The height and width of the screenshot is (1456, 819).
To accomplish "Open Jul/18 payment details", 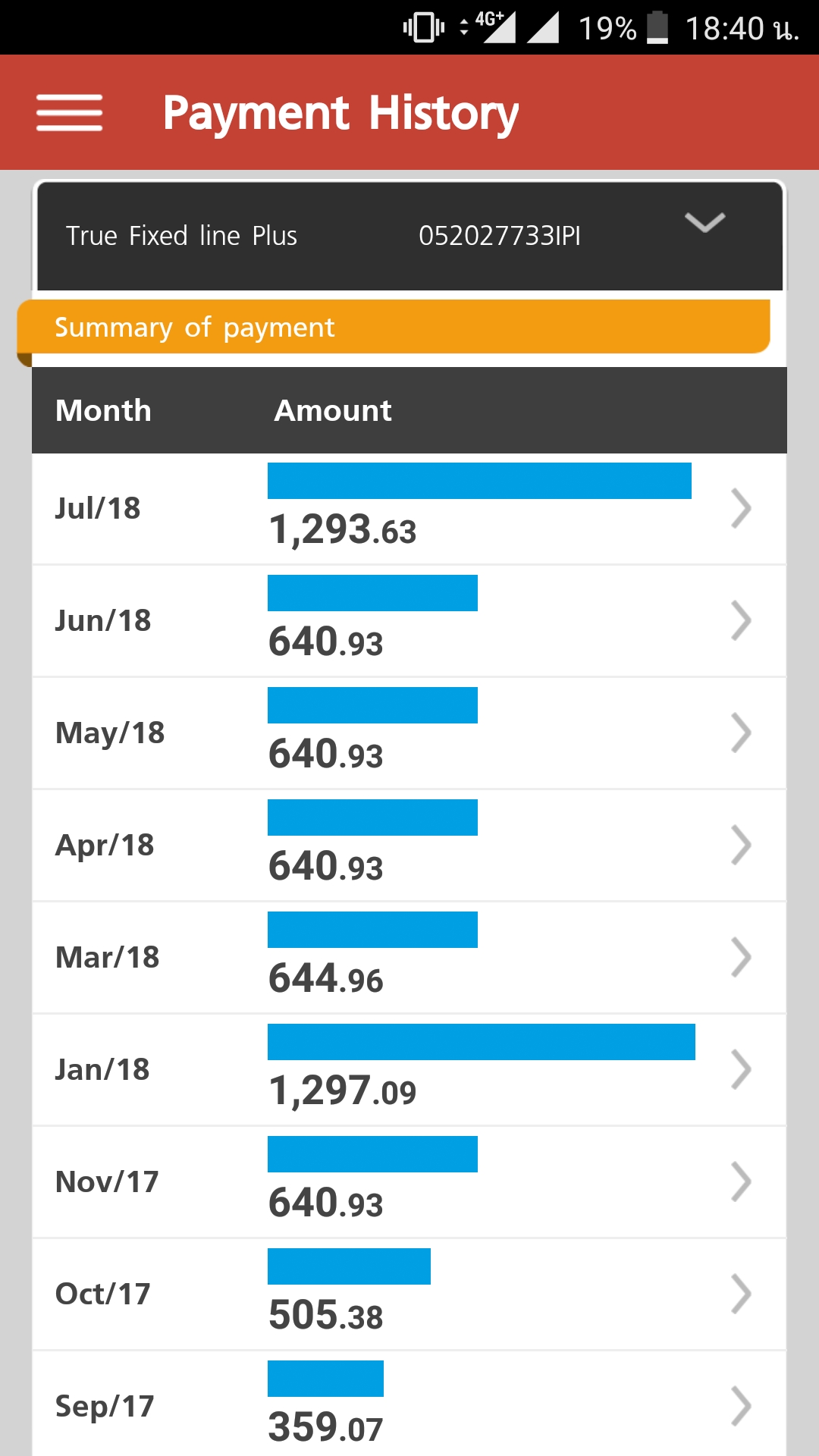I will coord(409,509).
